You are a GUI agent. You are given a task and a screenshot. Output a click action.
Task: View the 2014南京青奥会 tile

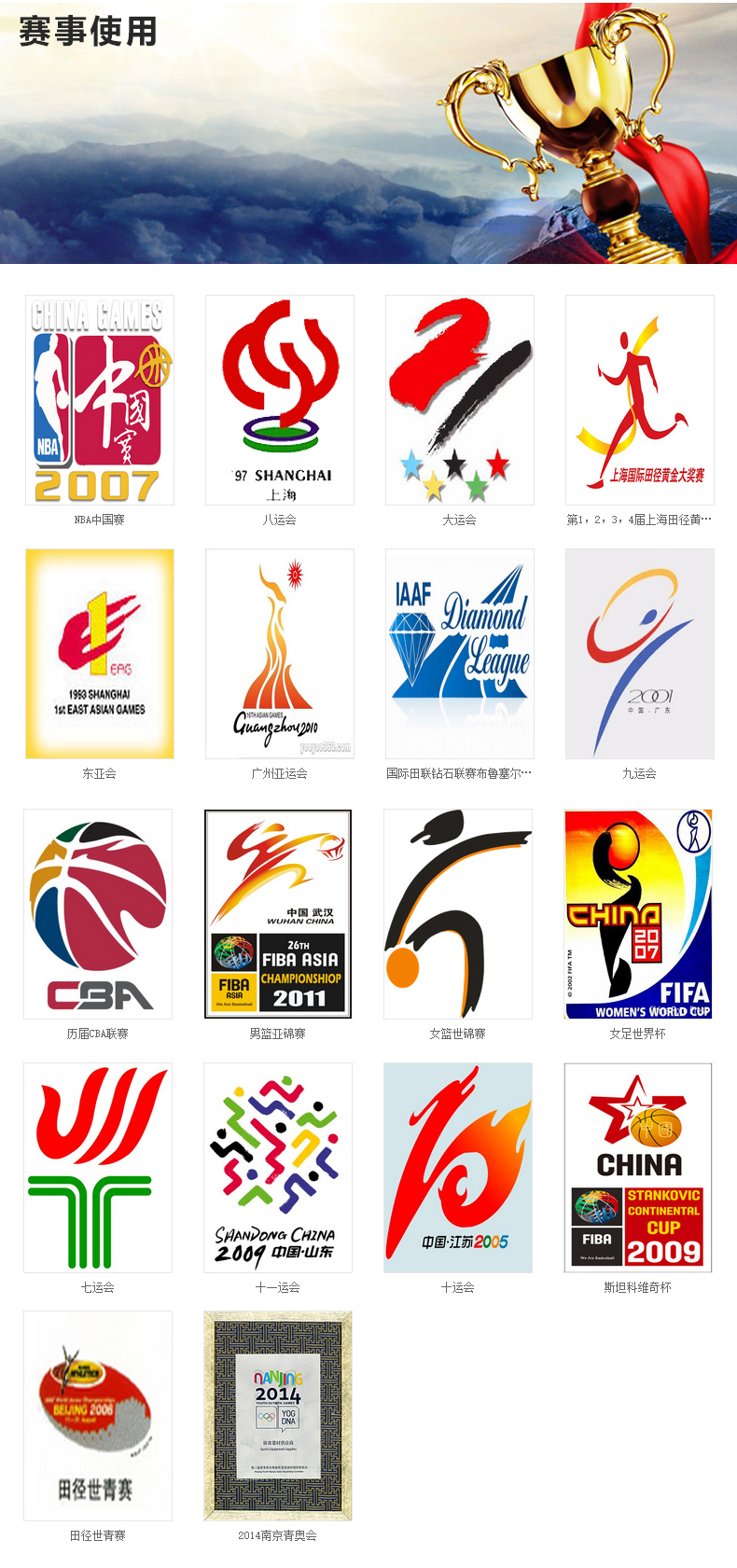pyautogui.click(x=278, y=1416)
